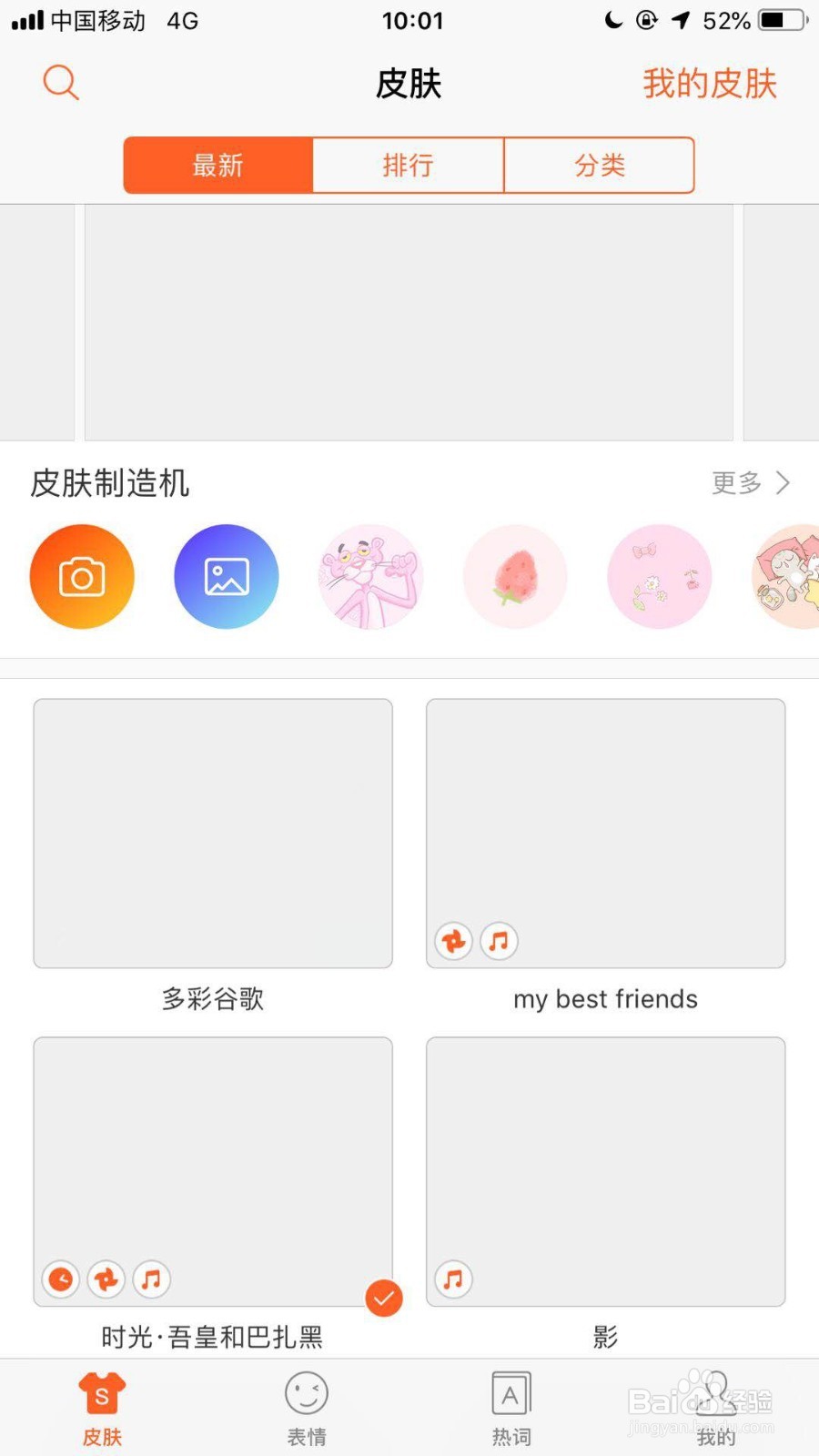
Task: Select the flower and cherry skin template
Action: [659, 576]
